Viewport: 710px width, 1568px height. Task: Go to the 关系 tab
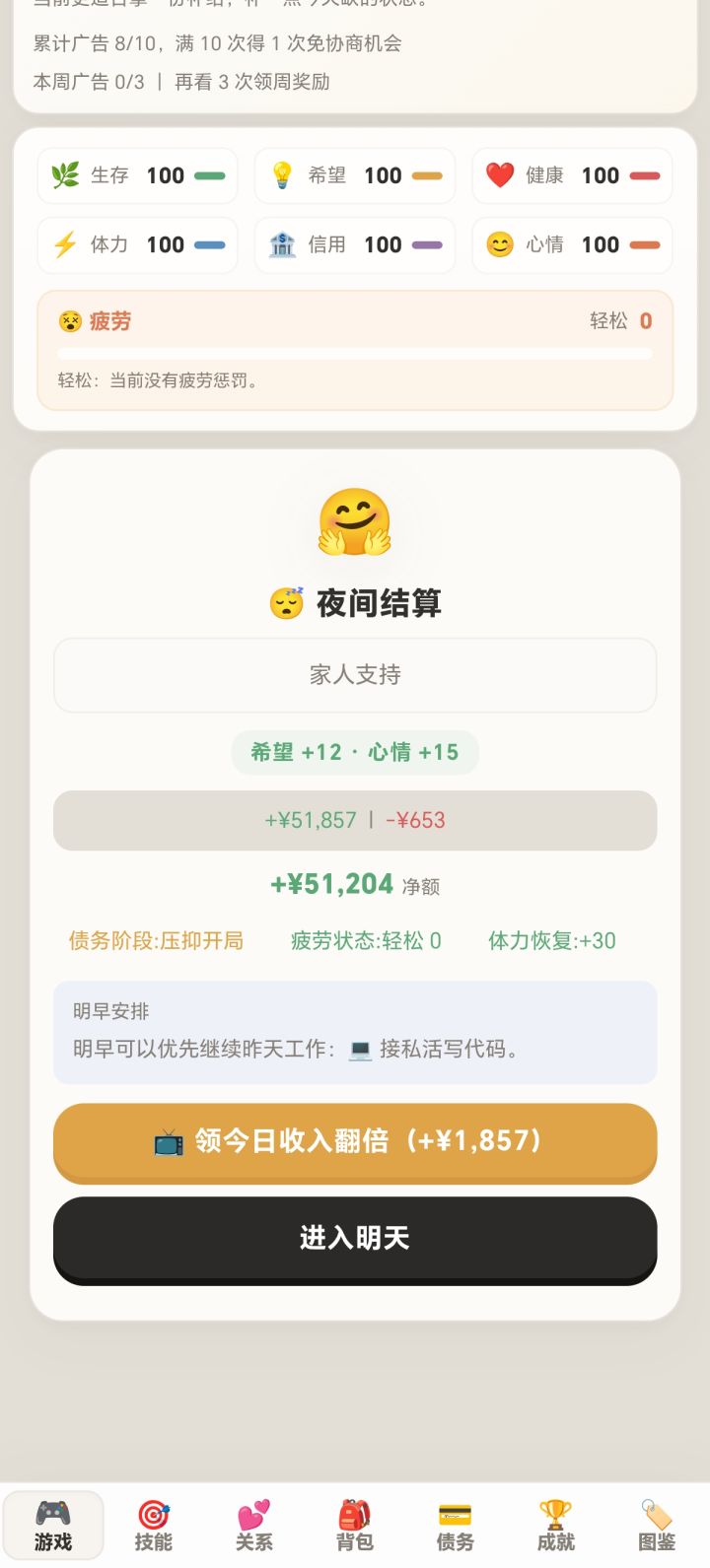tap(254, 1526)
